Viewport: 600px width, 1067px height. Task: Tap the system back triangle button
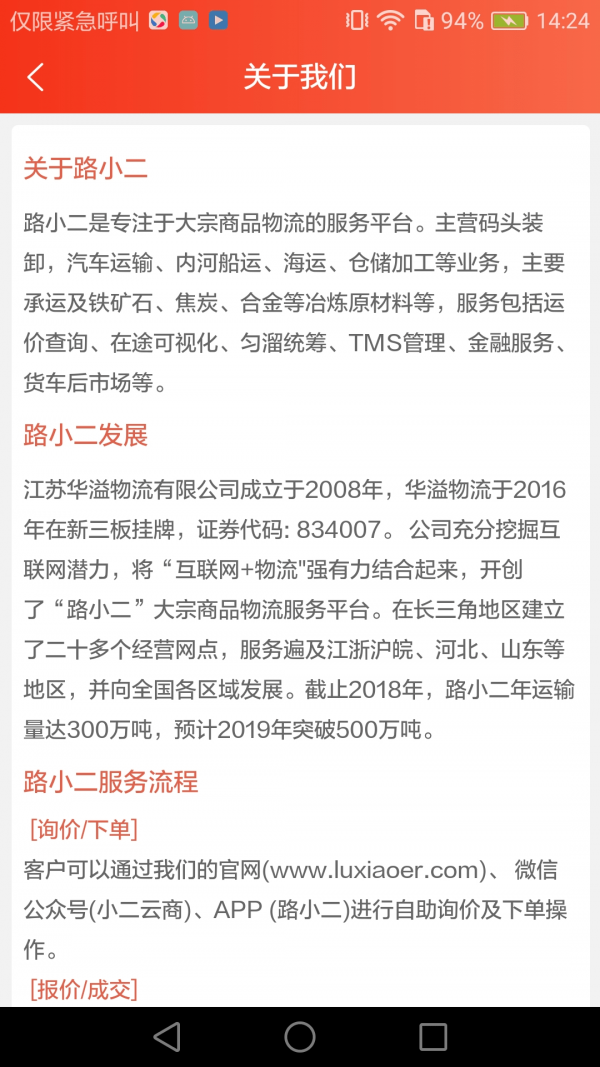point(167,1036)
